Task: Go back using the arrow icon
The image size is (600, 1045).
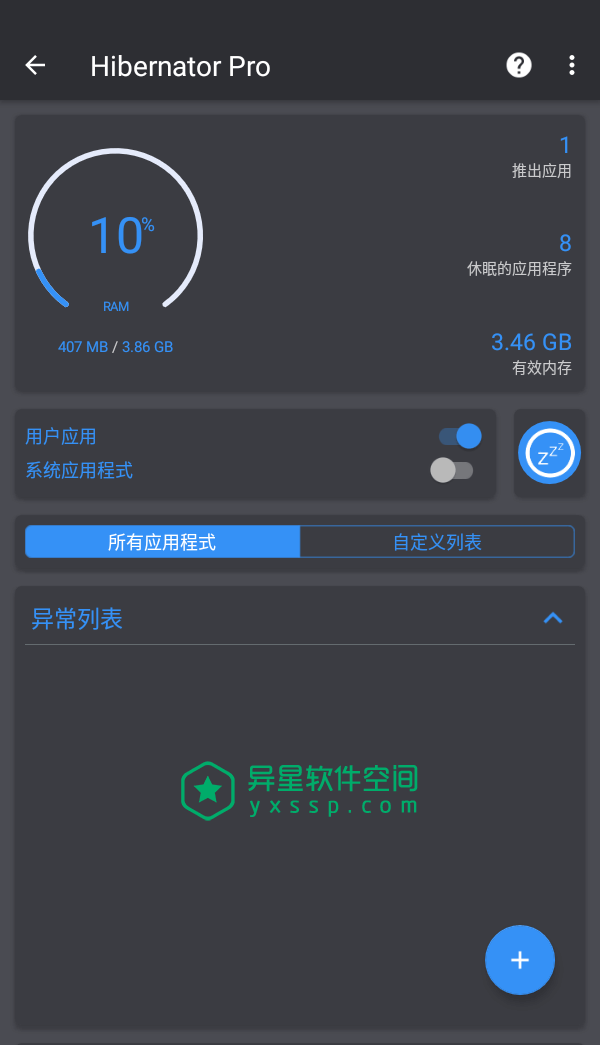Action: click(x=36, y=66)
